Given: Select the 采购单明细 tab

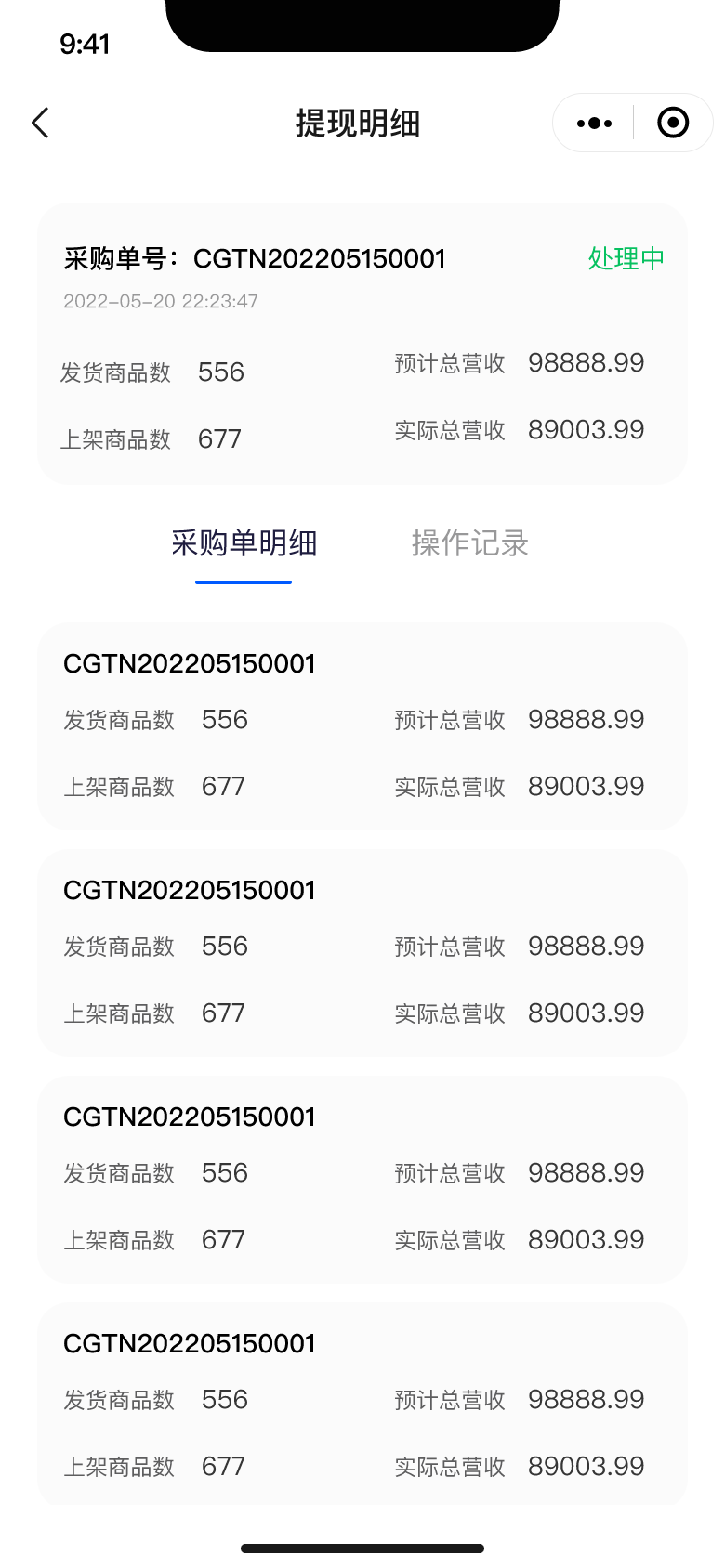Looking at the screenshot, I should [244, 543].
